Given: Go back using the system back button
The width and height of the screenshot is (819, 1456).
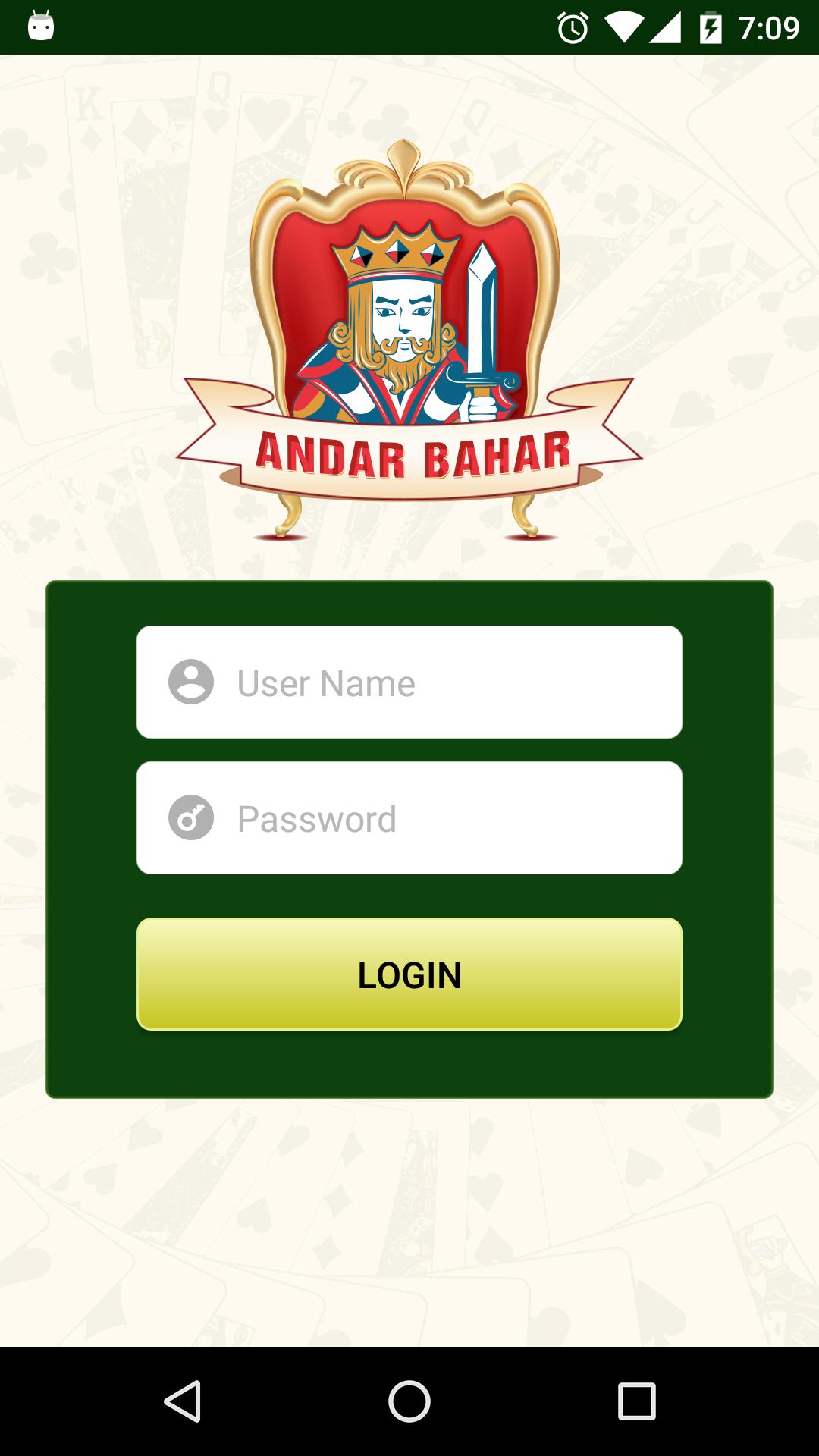Looking at the screenshot, I should pyautogui.click(x=182, y=1401).
